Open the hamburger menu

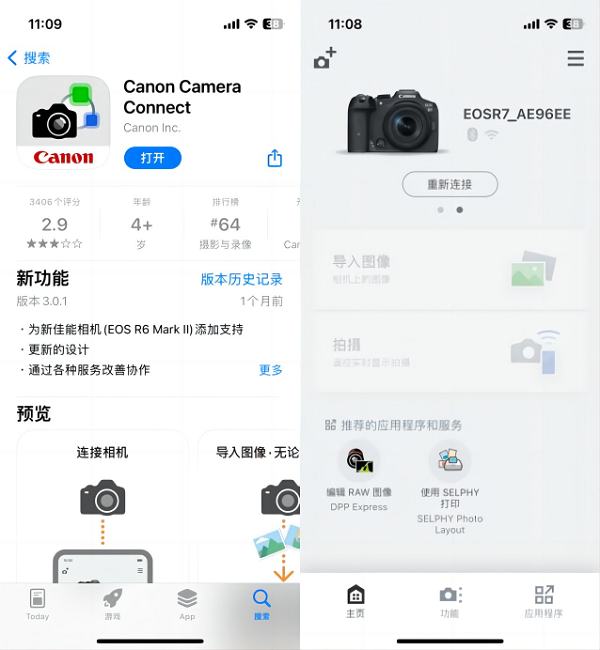pyautogui.click(x=575, y=59)
